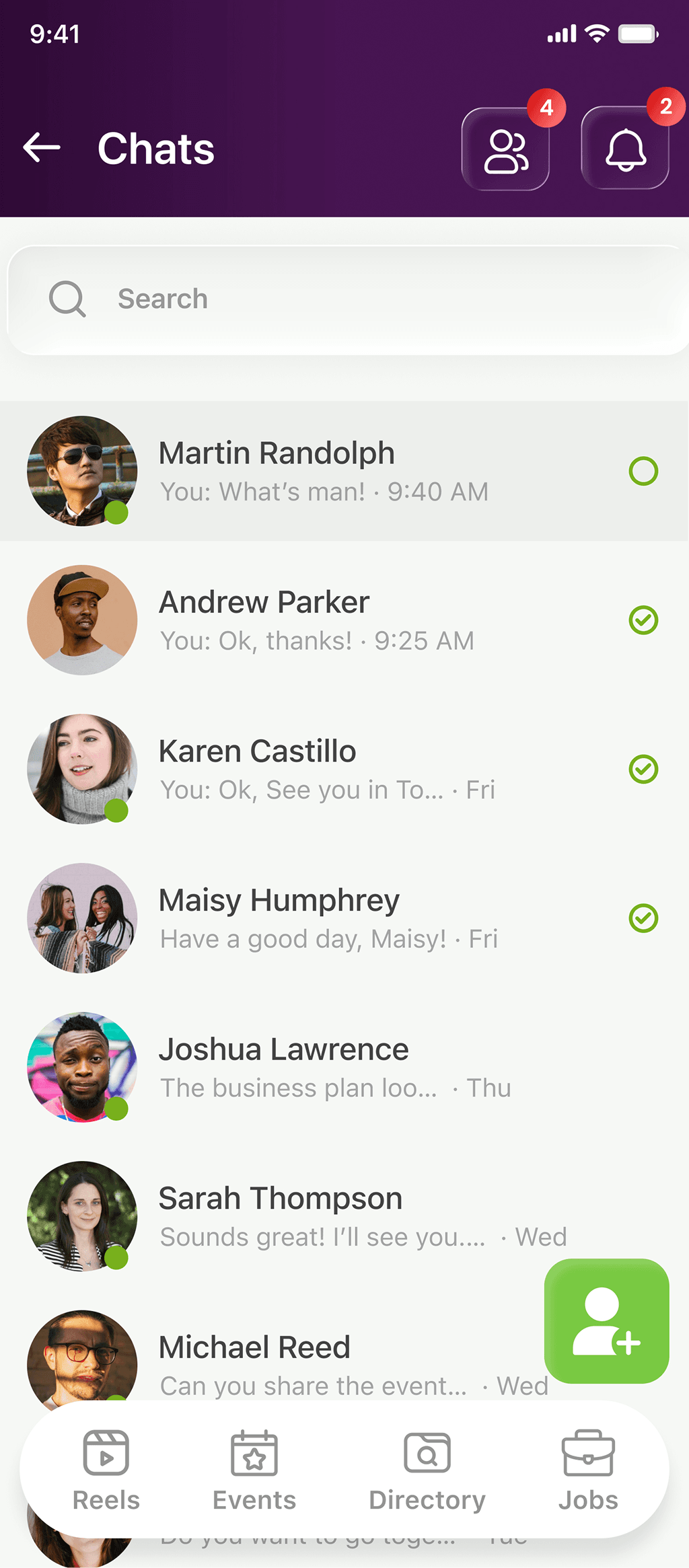This screenshot has width=689, height=1568.
Task: Go back using the back arrow
Action: [42, 148]
